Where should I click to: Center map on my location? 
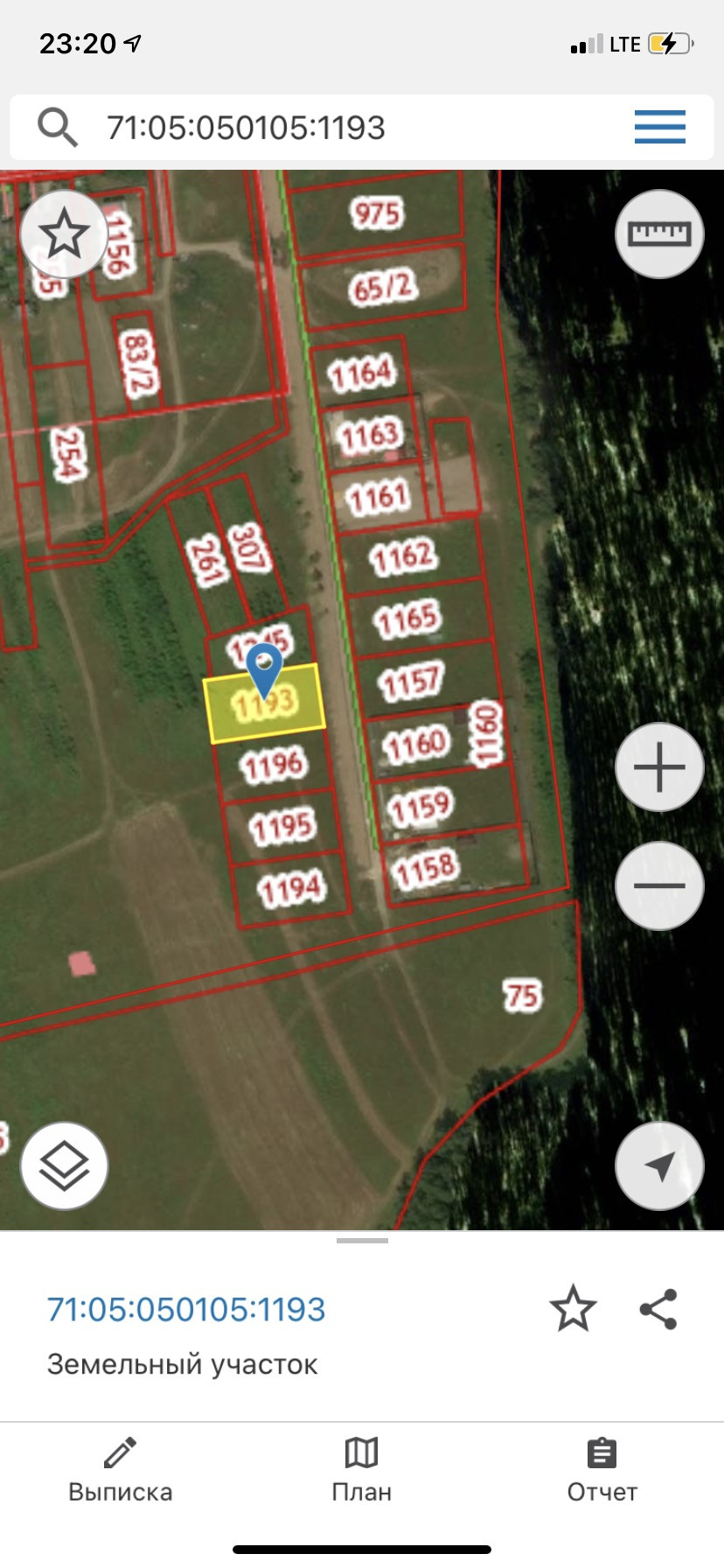(659, 1166)
